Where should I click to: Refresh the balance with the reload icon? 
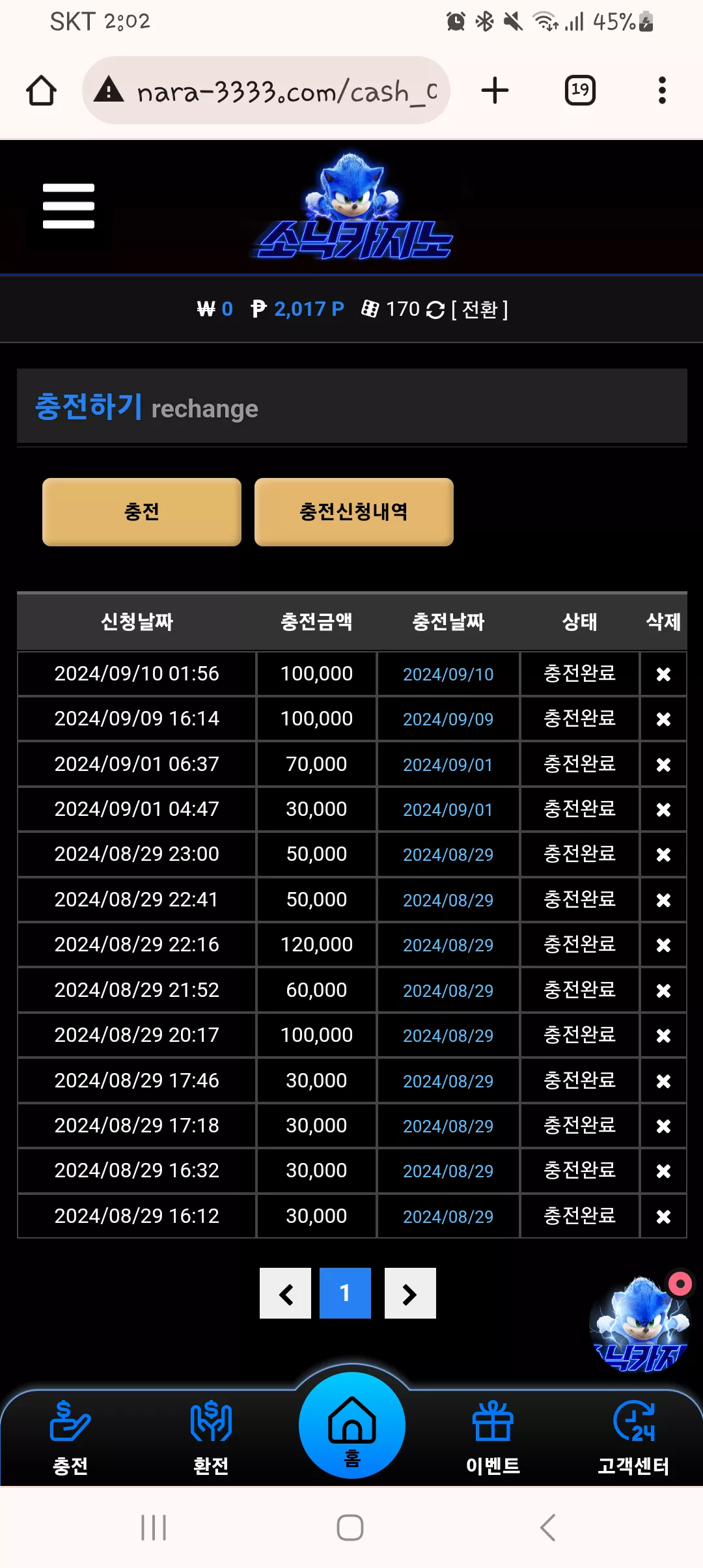pos(435,310)
